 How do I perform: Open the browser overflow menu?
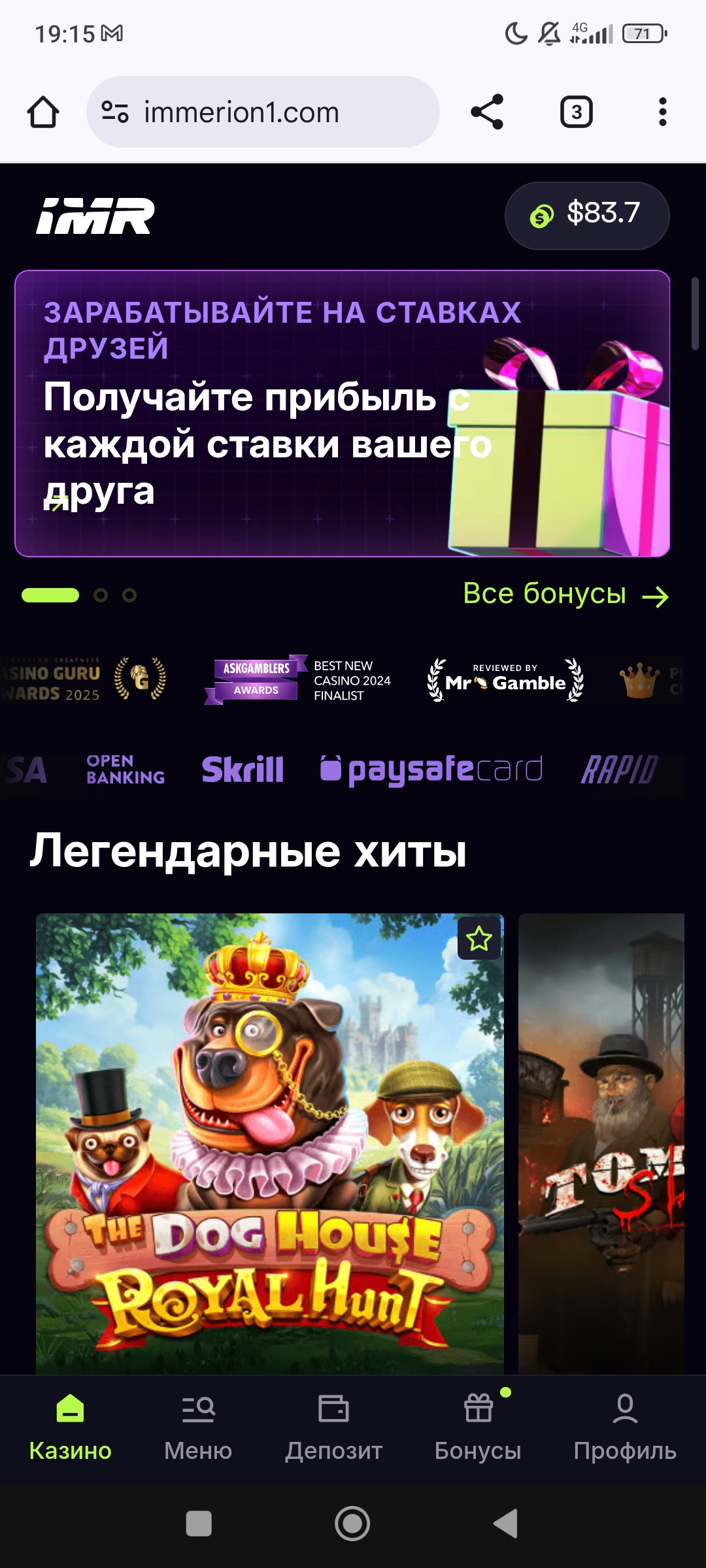[662, 112]
